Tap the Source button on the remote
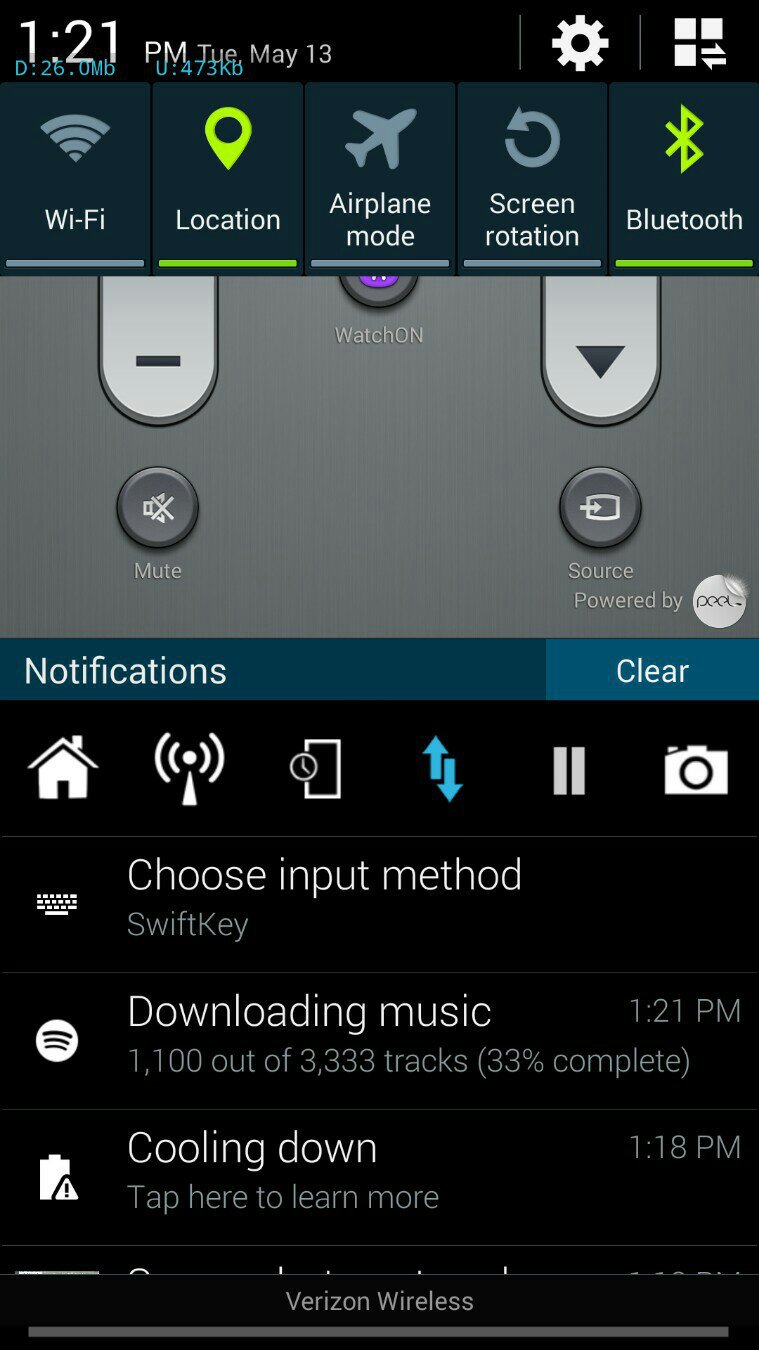 [x=600, y=509]
